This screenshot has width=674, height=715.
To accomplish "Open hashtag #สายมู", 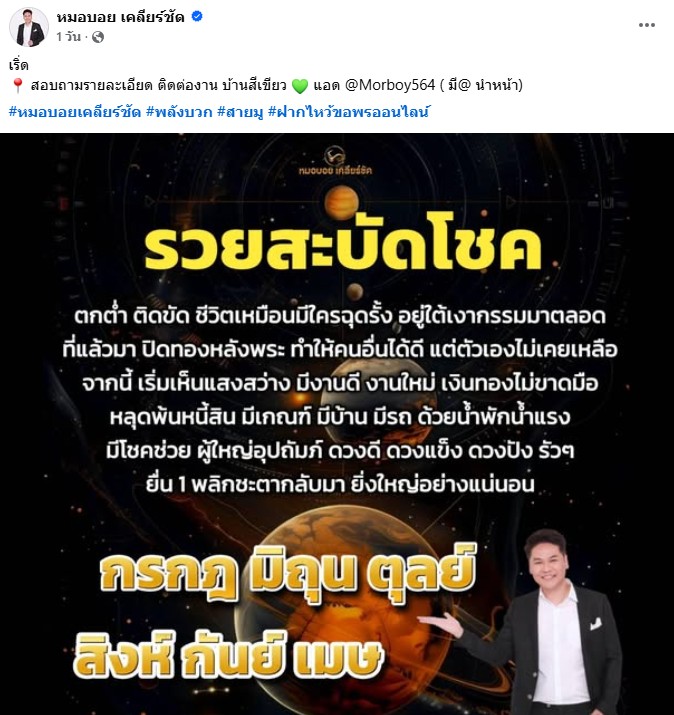I will 240,111.
